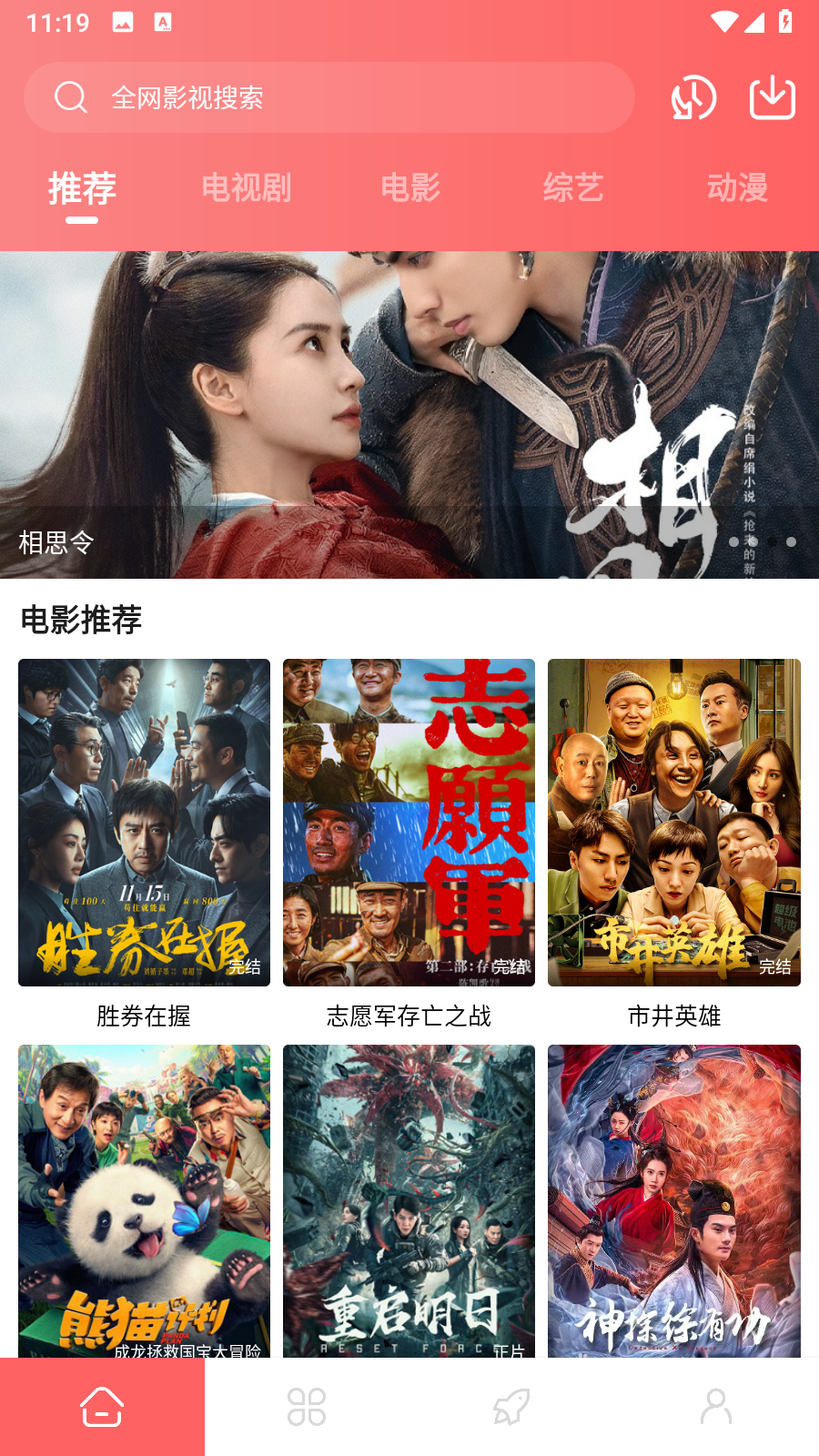Switch to the 电影 section
Screen dimensions: 819x1456
[x=410, y=189]
